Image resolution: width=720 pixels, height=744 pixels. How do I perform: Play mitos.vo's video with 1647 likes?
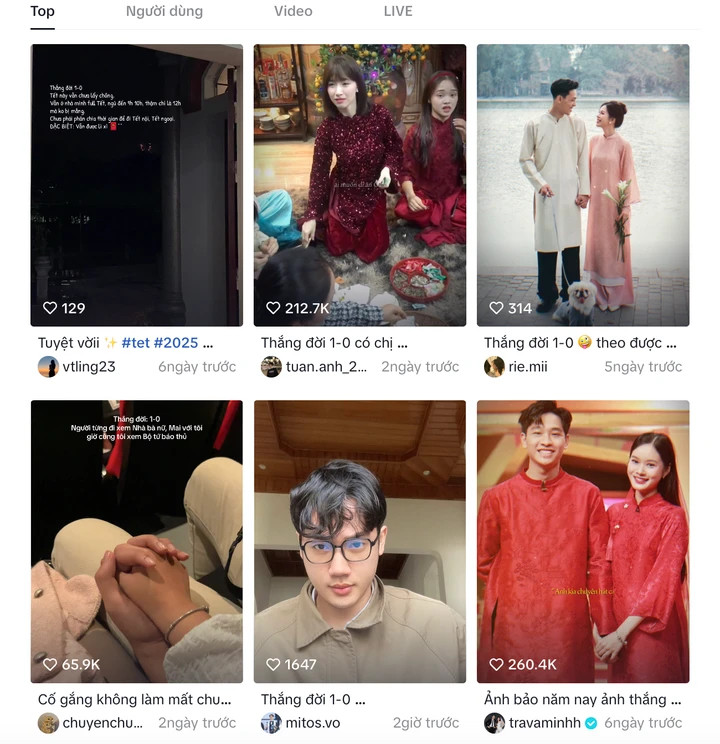tap(359, 541)
